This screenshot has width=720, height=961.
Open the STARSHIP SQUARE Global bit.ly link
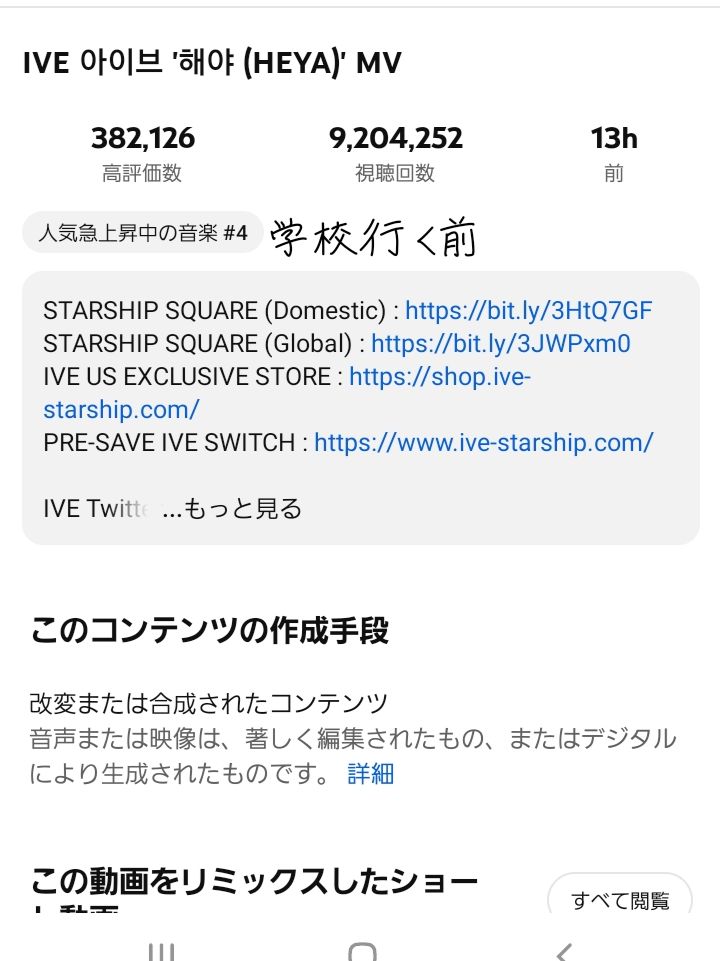coord(501,344)
